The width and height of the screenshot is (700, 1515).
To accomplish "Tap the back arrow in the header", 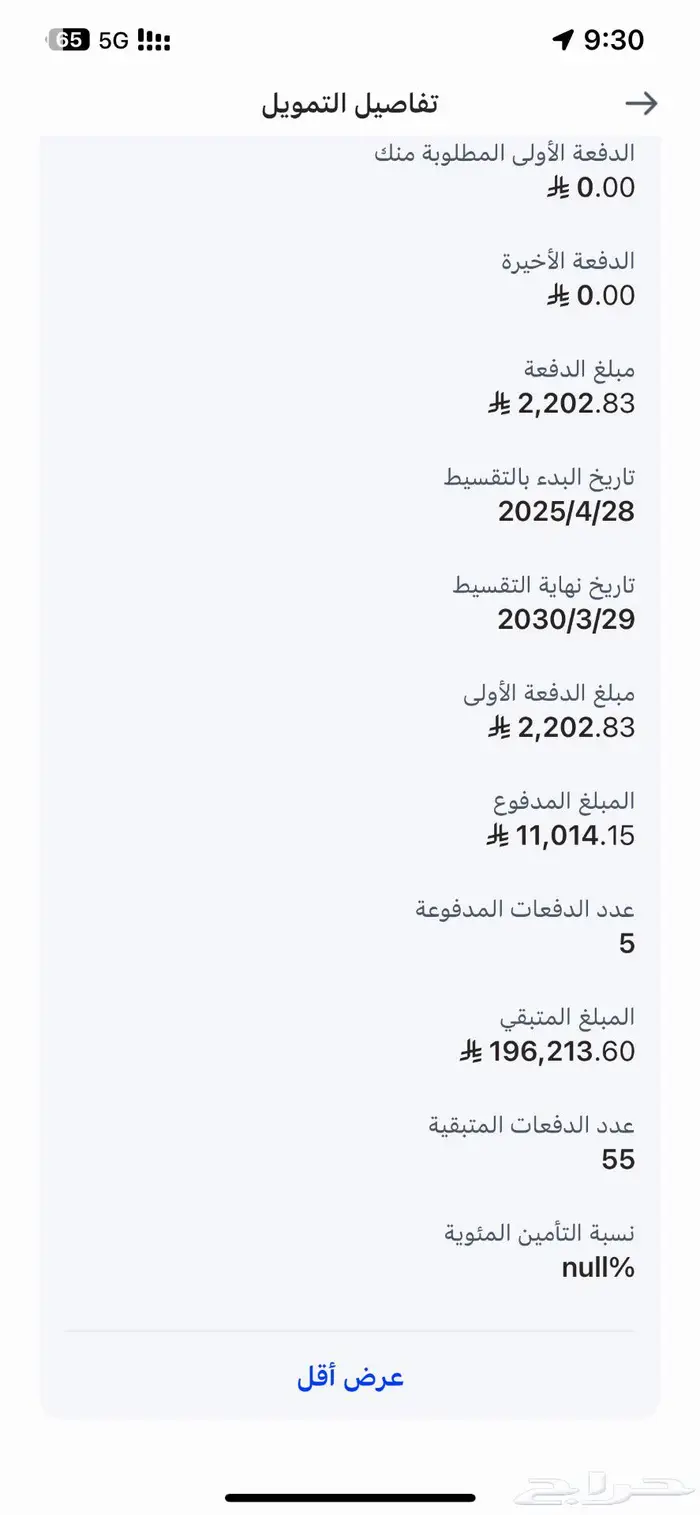I will tap(641, 103).
